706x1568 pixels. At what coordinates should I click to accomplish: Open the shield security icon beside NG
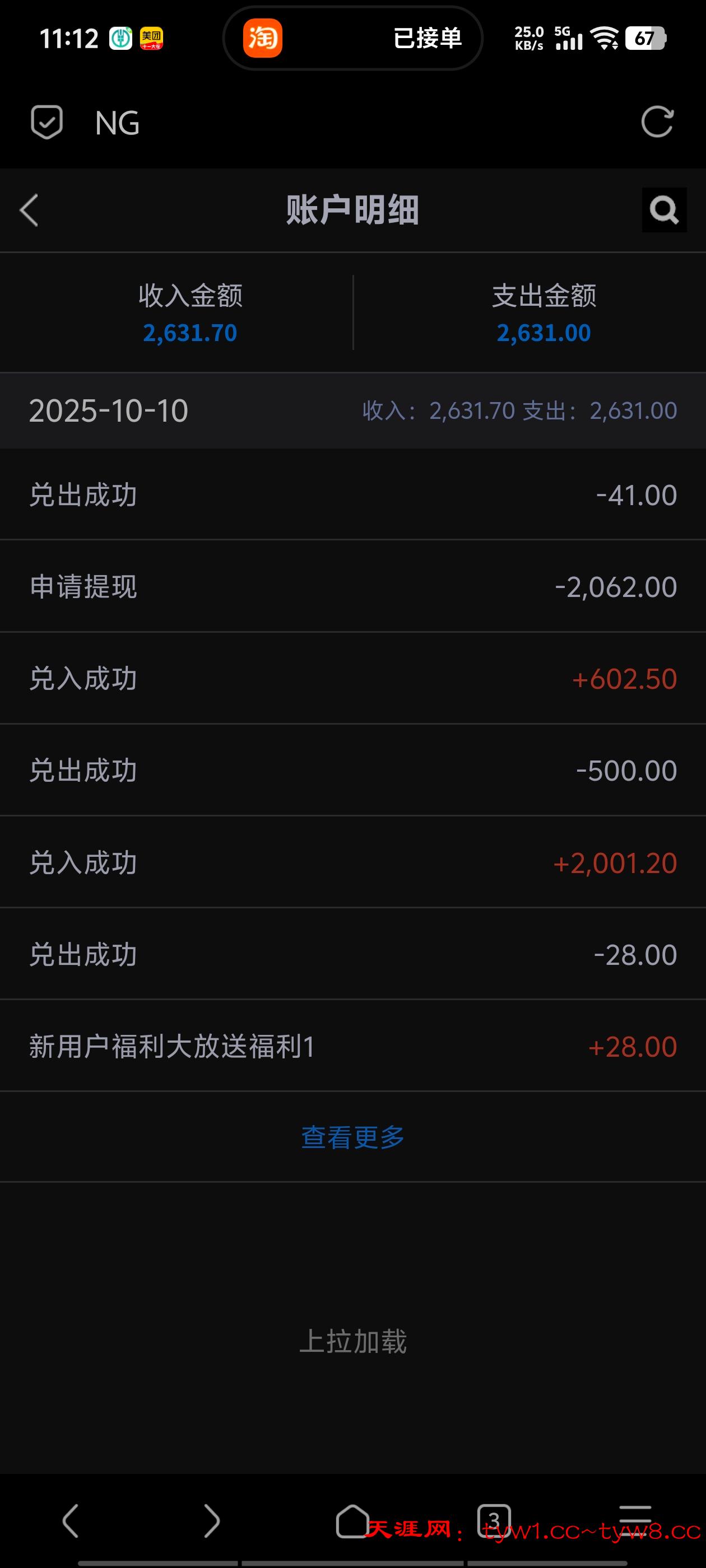pyautogui.click(x=47, y=122)
